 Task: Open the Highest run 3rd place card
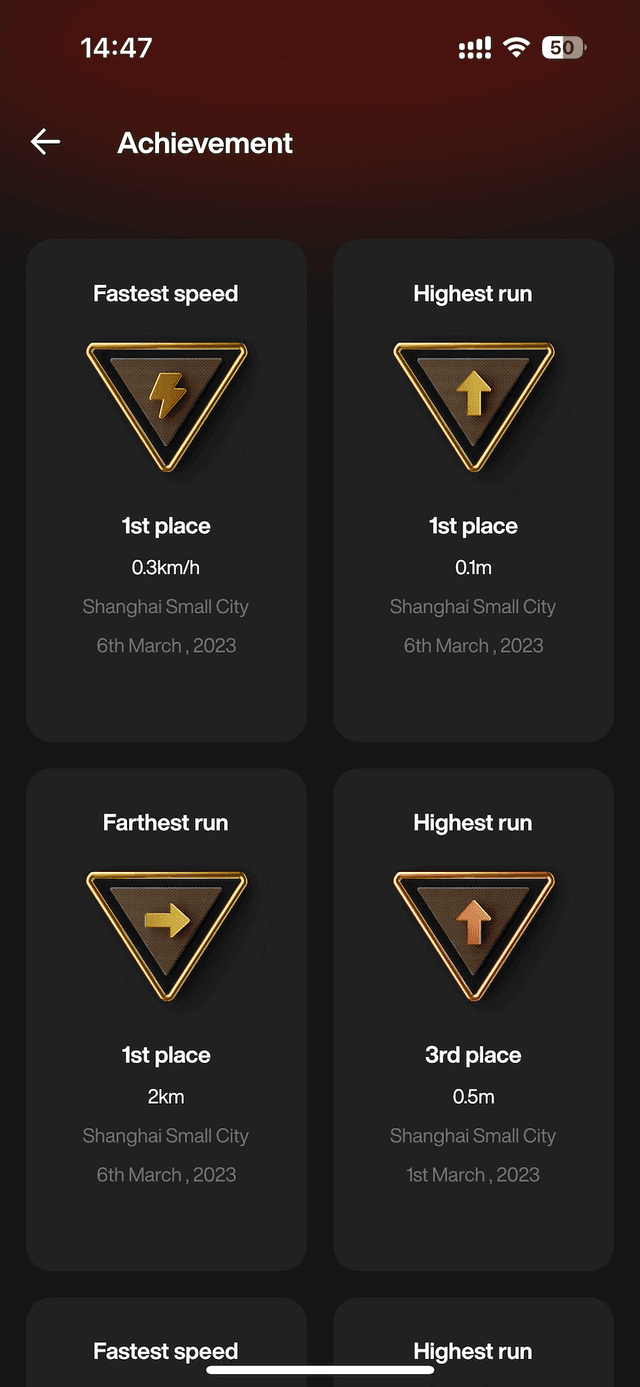(x=473, y=1018)
